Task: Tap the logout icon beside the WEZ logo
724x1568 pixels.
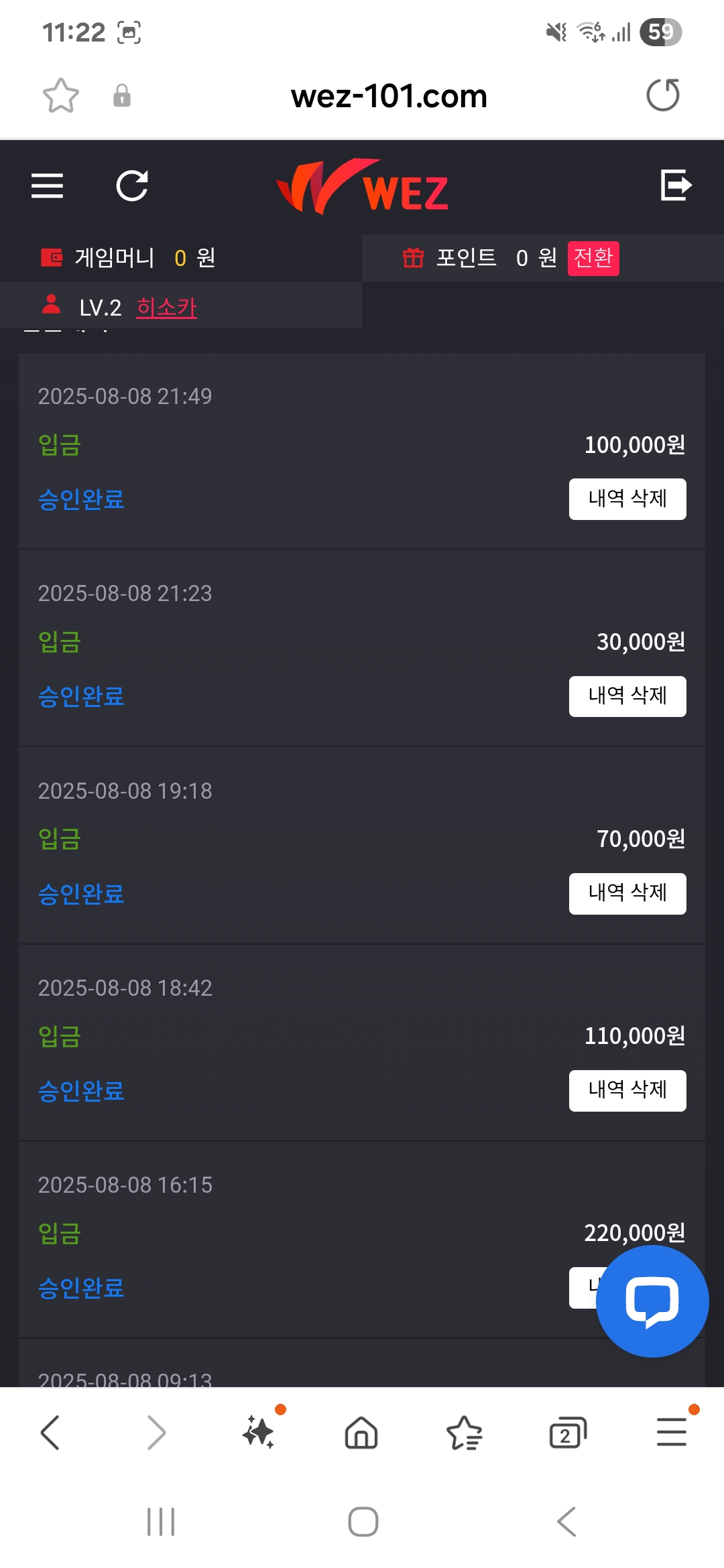Action: [x=676, y=185]
